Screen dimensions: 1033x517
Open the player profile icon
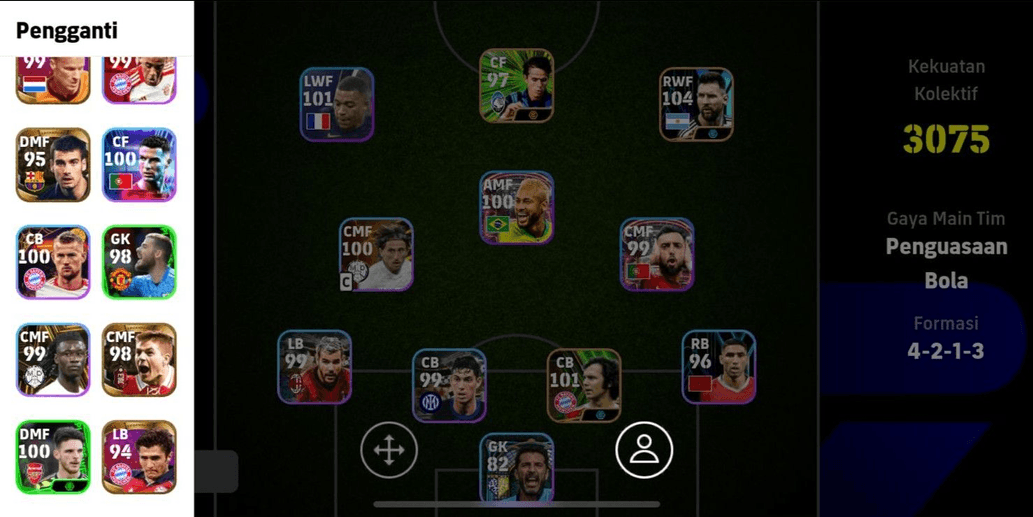644,450
